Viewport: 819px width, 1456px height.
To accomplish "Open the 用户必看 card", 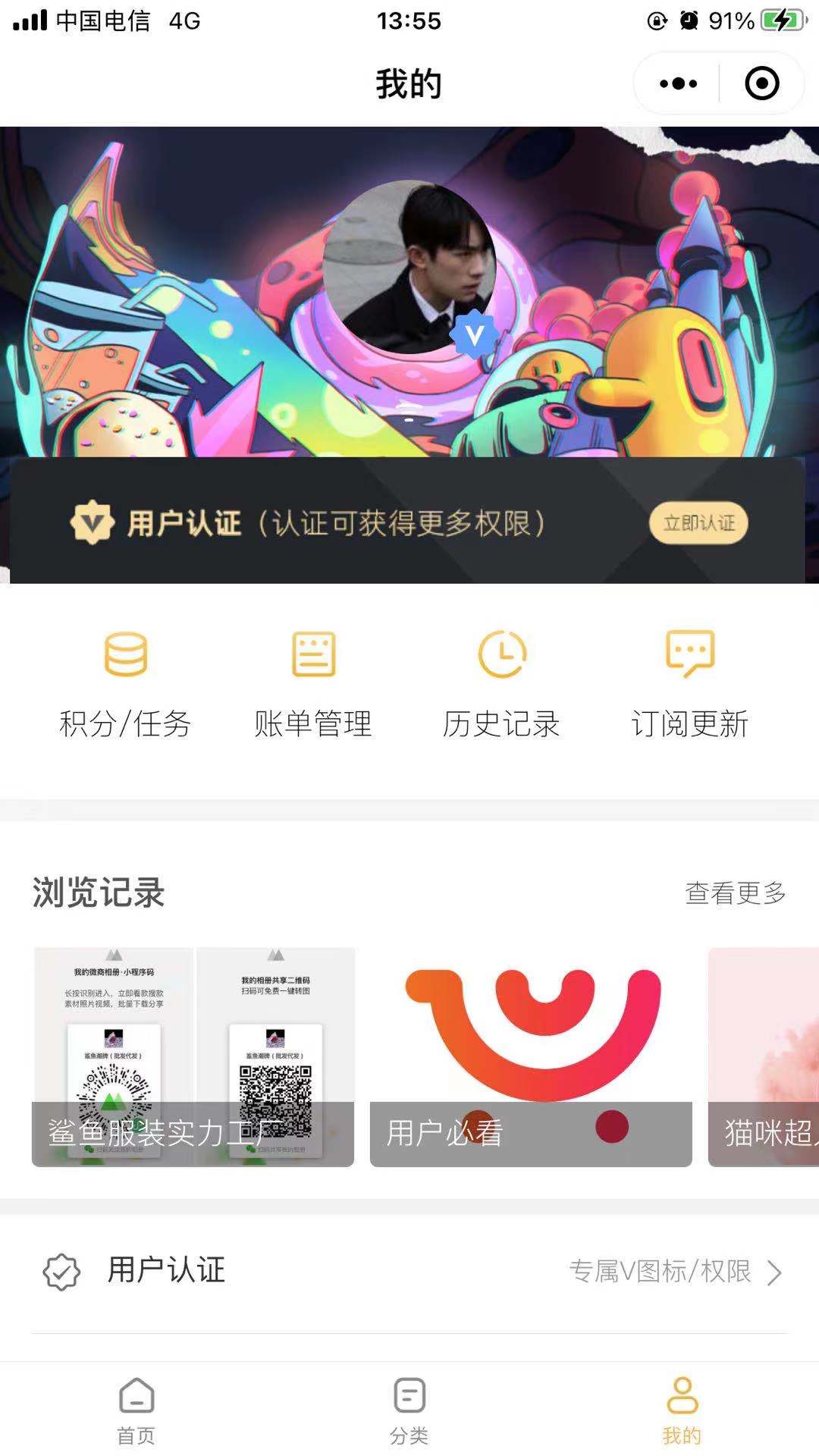I will coord(531,1056).
